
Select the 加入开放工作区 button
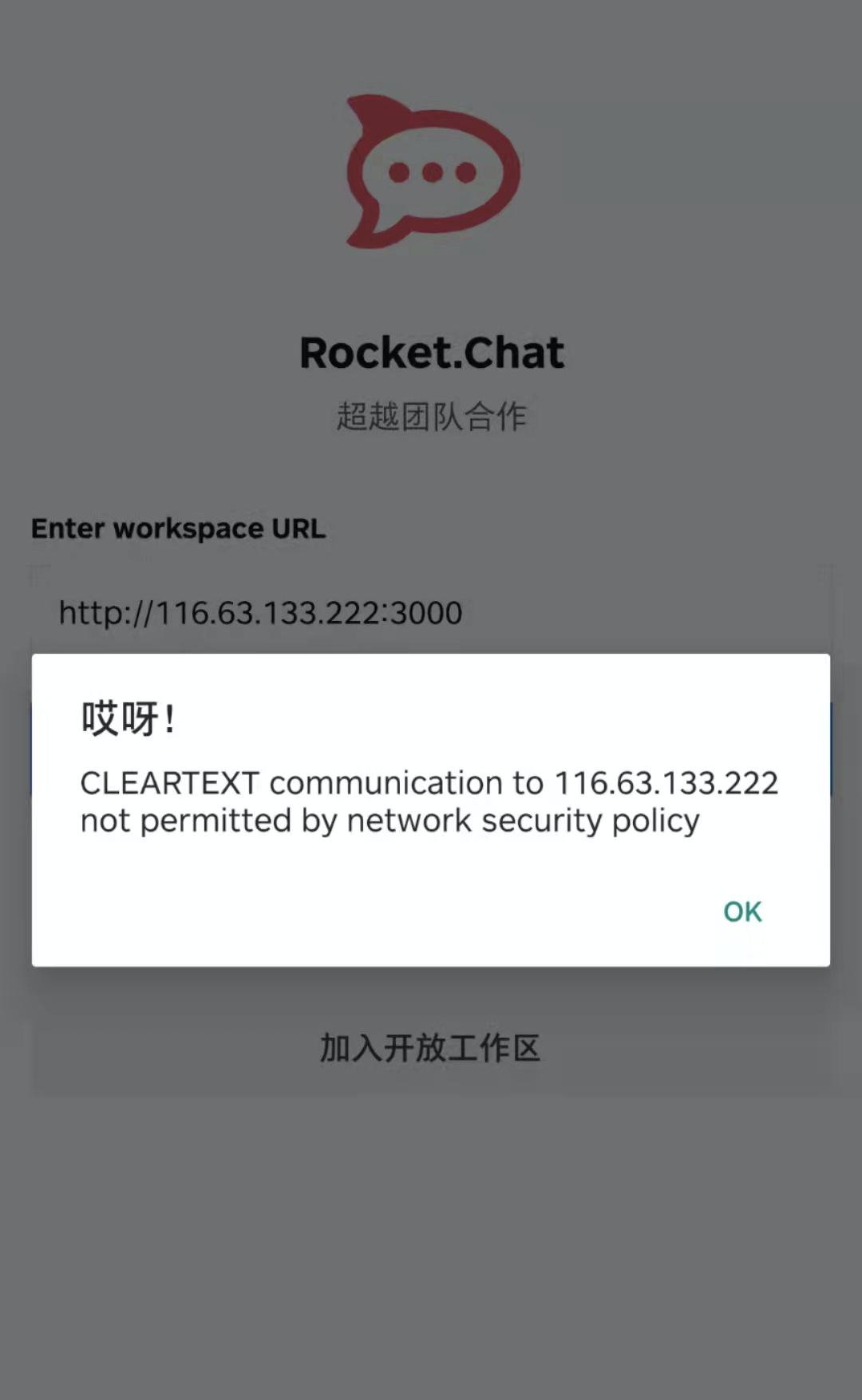coord(431,1048)
